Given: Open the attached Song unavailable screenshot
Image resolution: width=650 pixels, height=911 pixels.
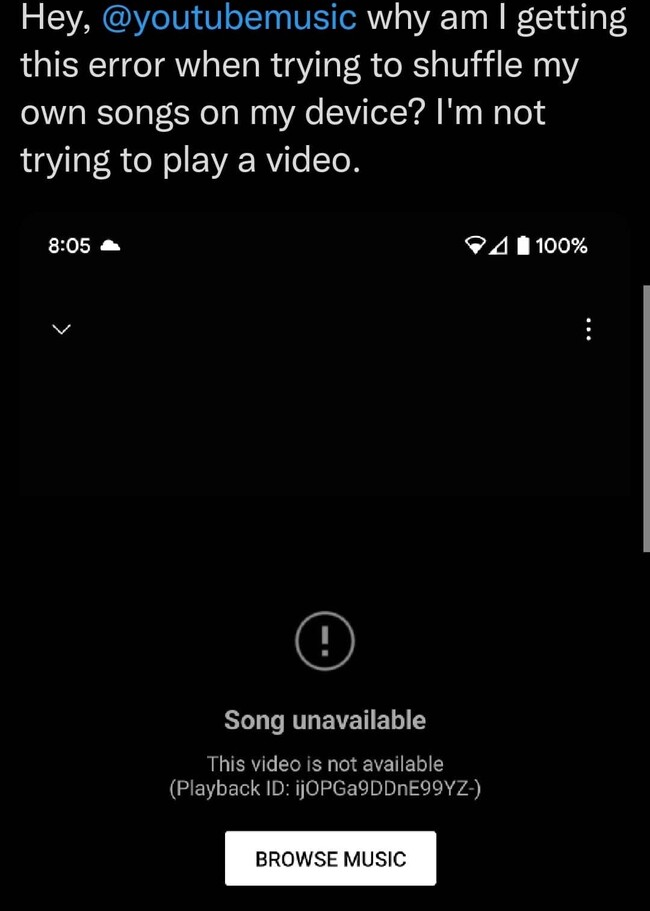Looking at the screenshot, I should (x=325, y=560).
